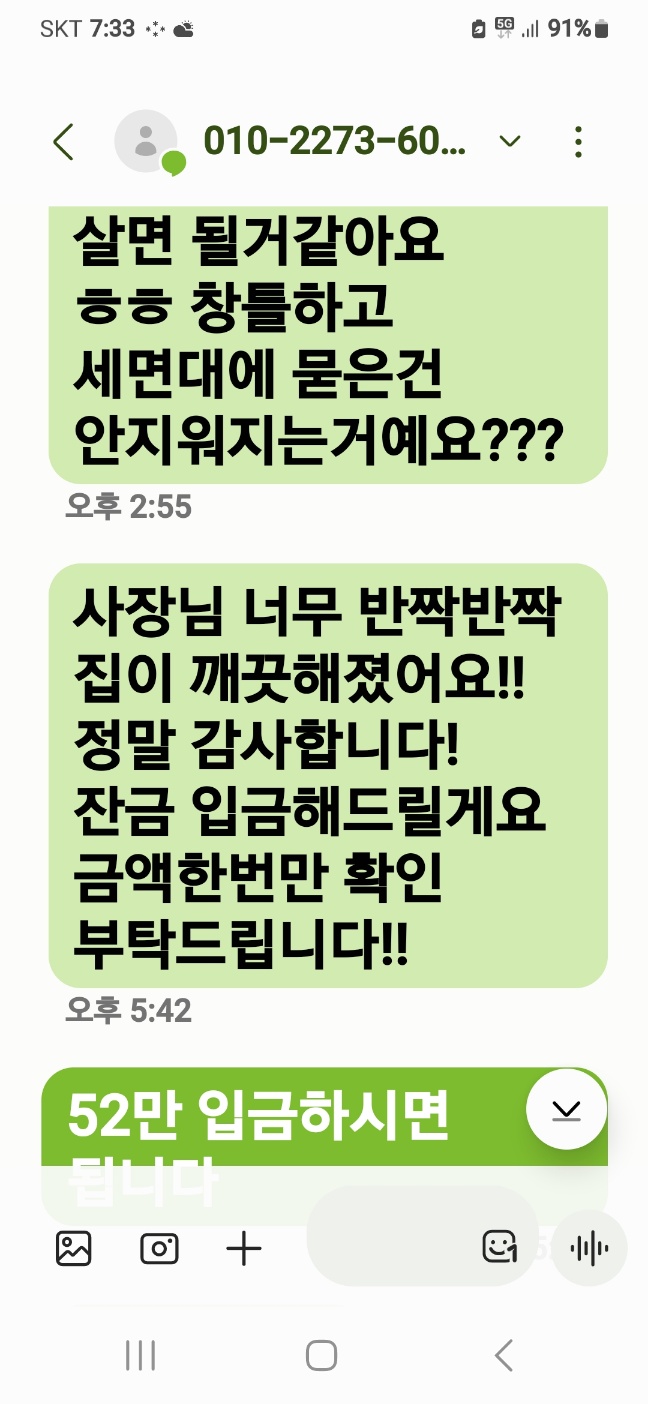648x1404 pixels.
Task: Record a voice message
Action: coord(589,1247)
